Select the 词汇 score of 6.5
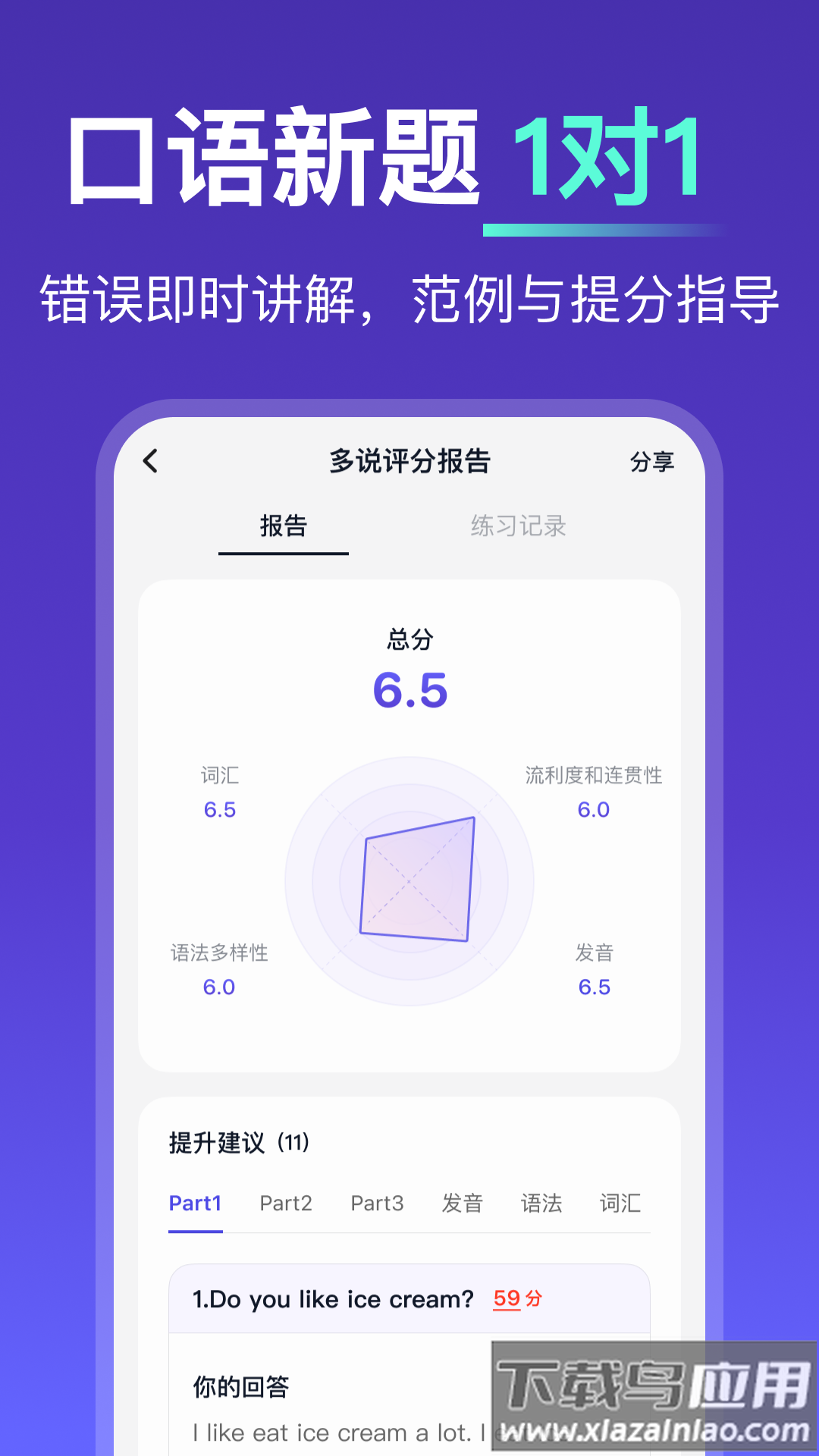The image size is (819, 1456). [219, 792]
